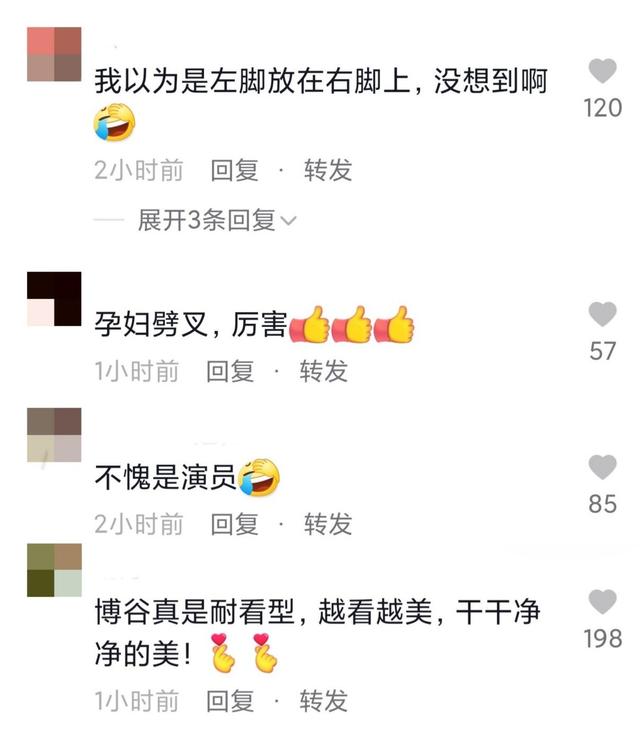Viewport: 640px width, 733px height.
Task: Like the 博谷真是耐看型 comment
Action: coord(603,602)
